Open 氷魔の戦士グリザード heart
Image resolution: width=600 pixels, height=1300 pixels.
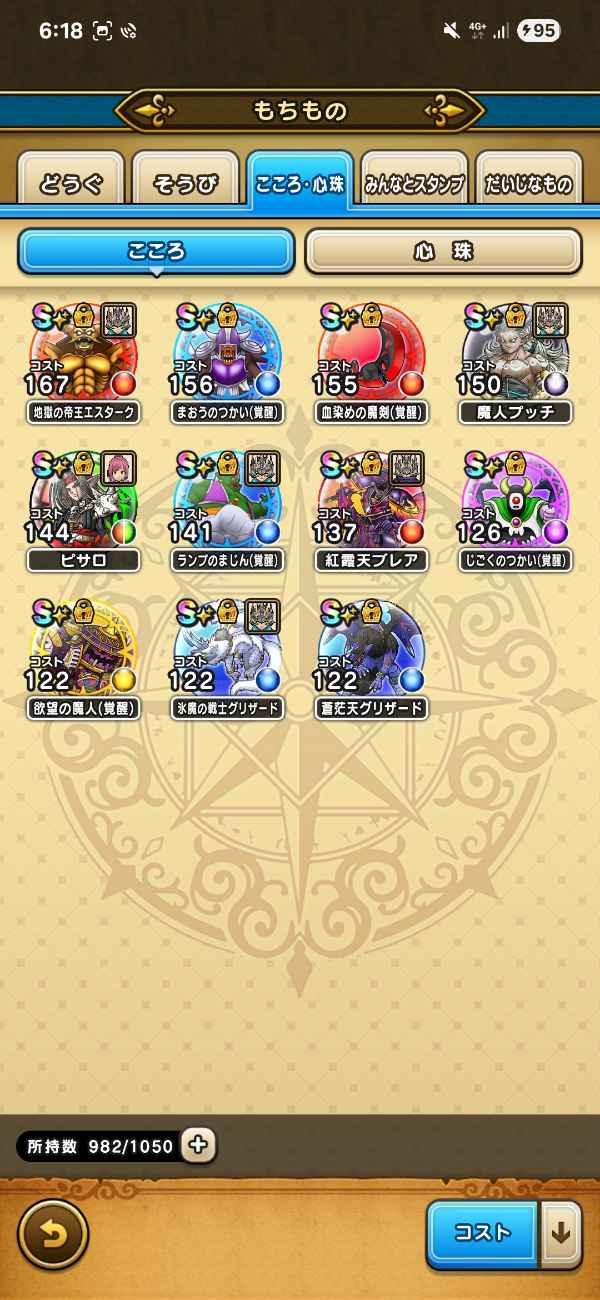click(x=228, y=656)
